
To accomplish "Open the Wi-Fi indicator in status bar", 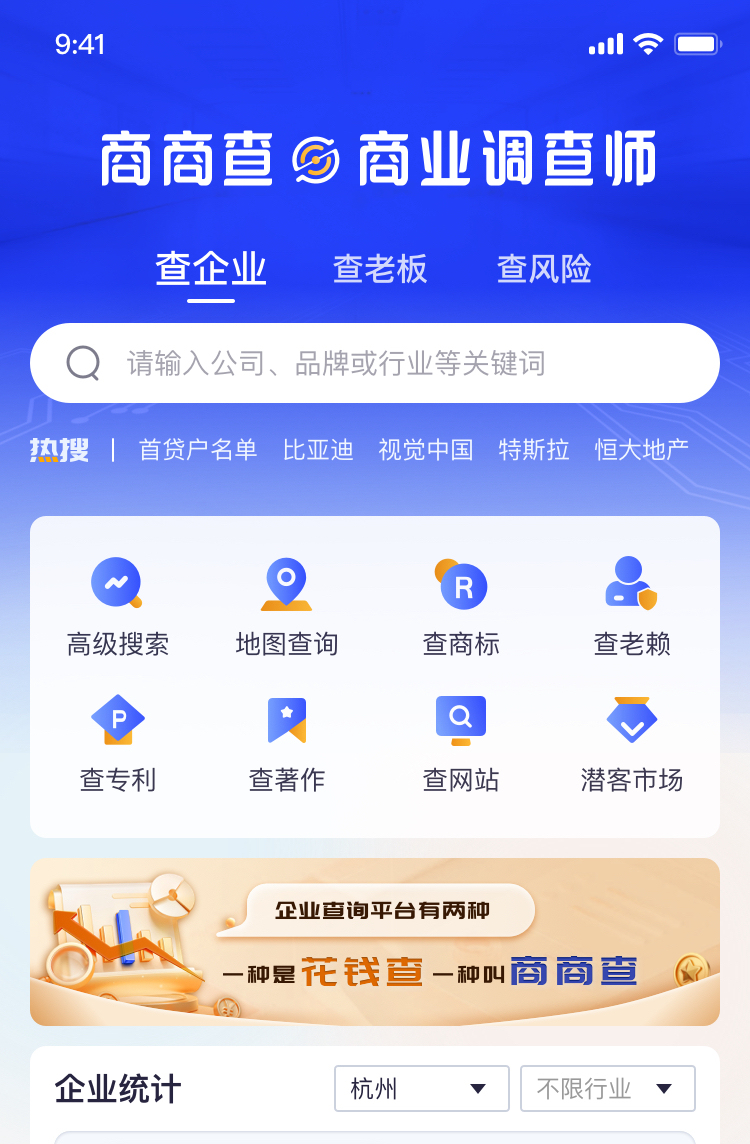I will [647, 43].
